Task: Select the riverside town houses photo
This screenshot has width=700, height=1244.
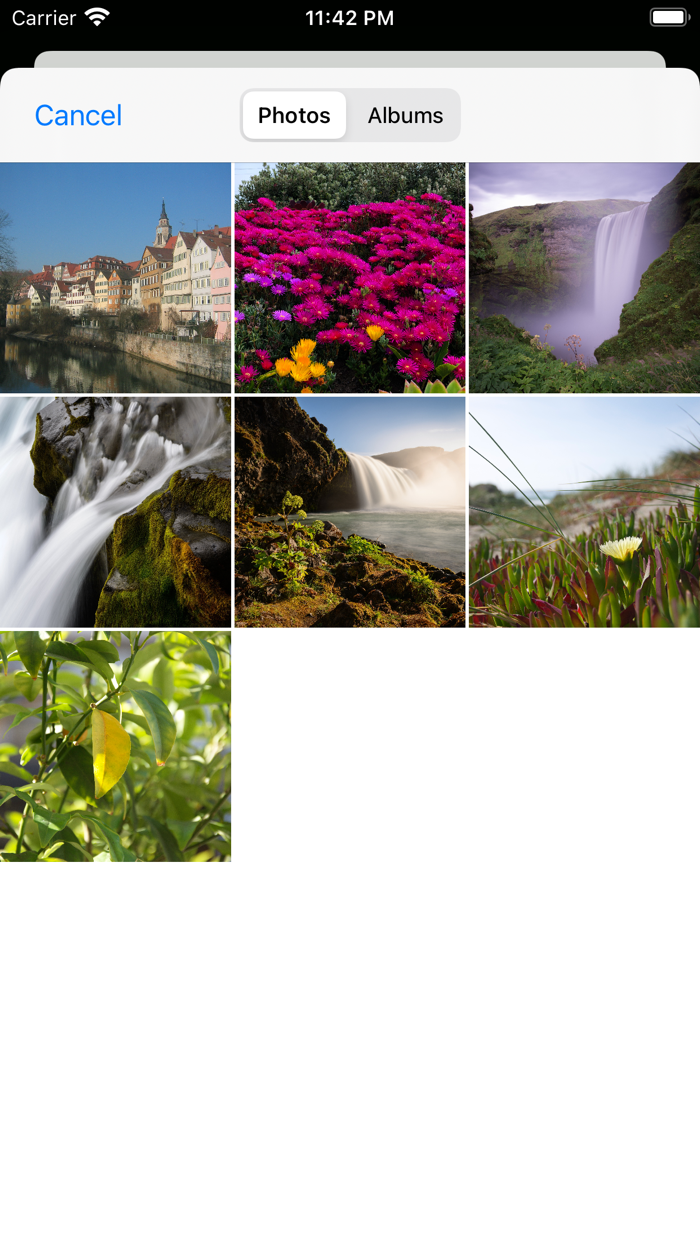Action: [115, 278]
